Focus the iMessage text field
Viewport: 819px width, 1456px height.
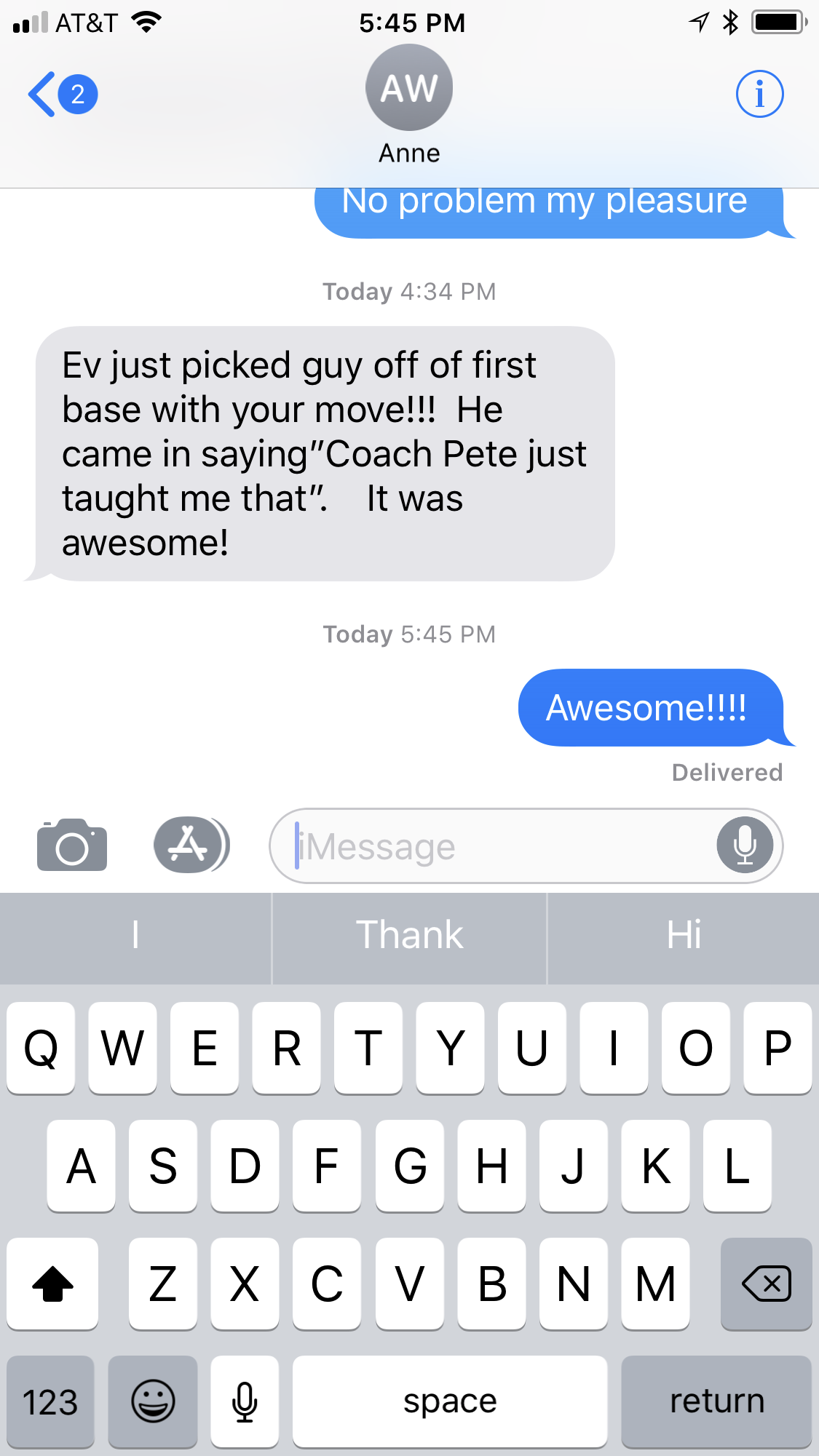(502, 846)
